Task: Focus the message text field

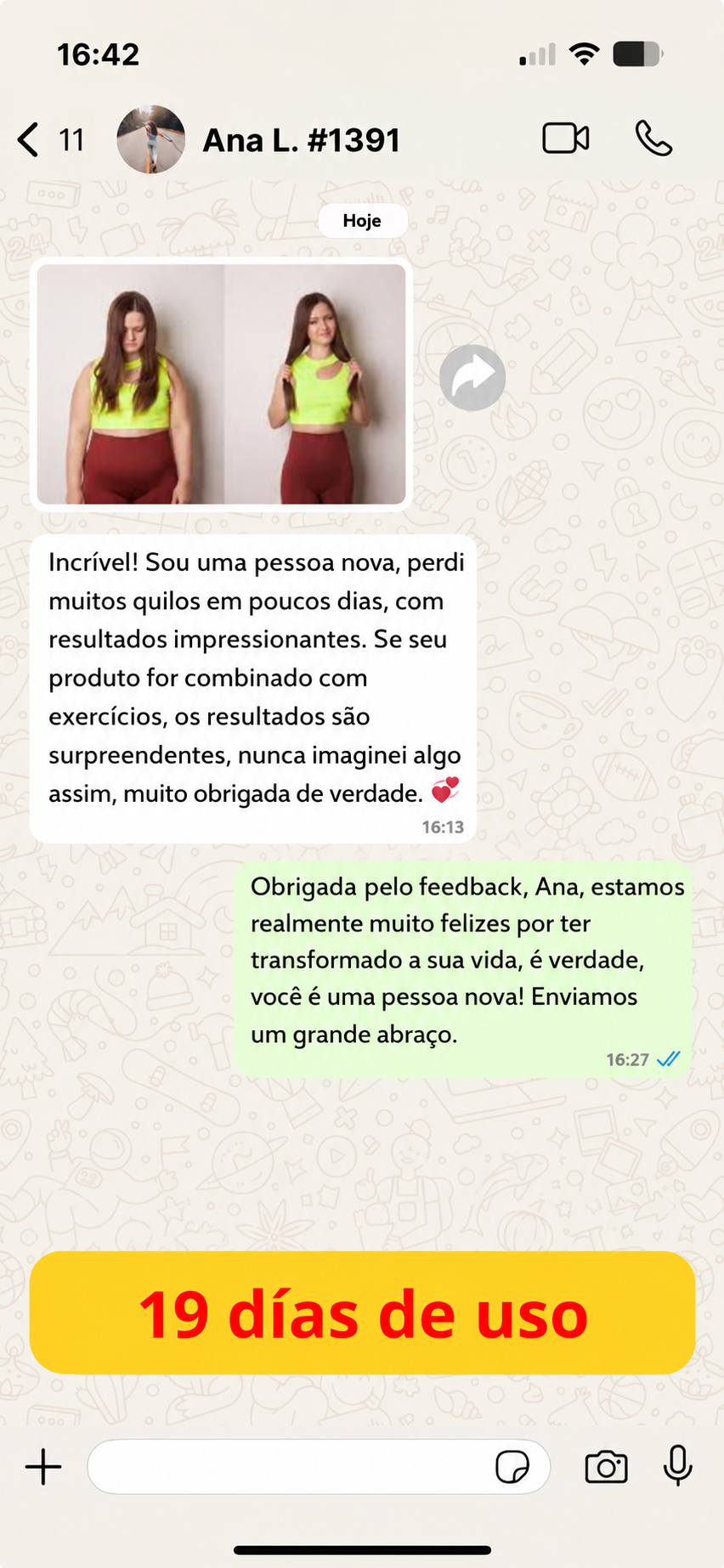Action: [289, 1467]
